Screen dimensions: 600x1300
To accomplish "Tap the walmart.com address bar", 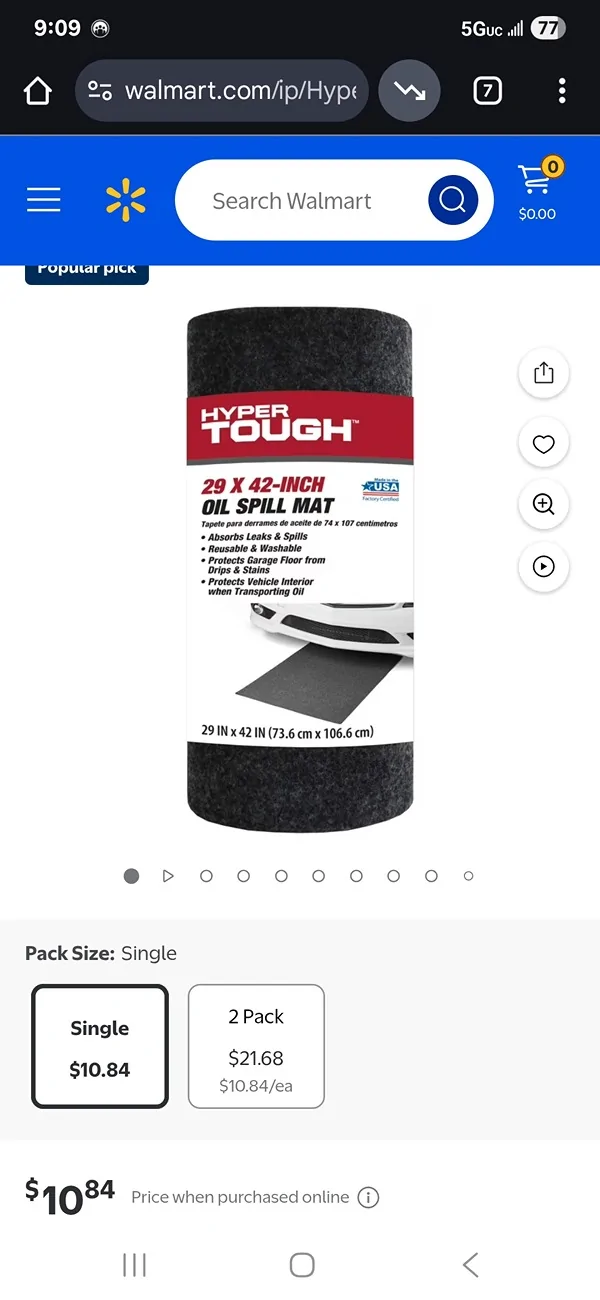I will tap(222, 91).
